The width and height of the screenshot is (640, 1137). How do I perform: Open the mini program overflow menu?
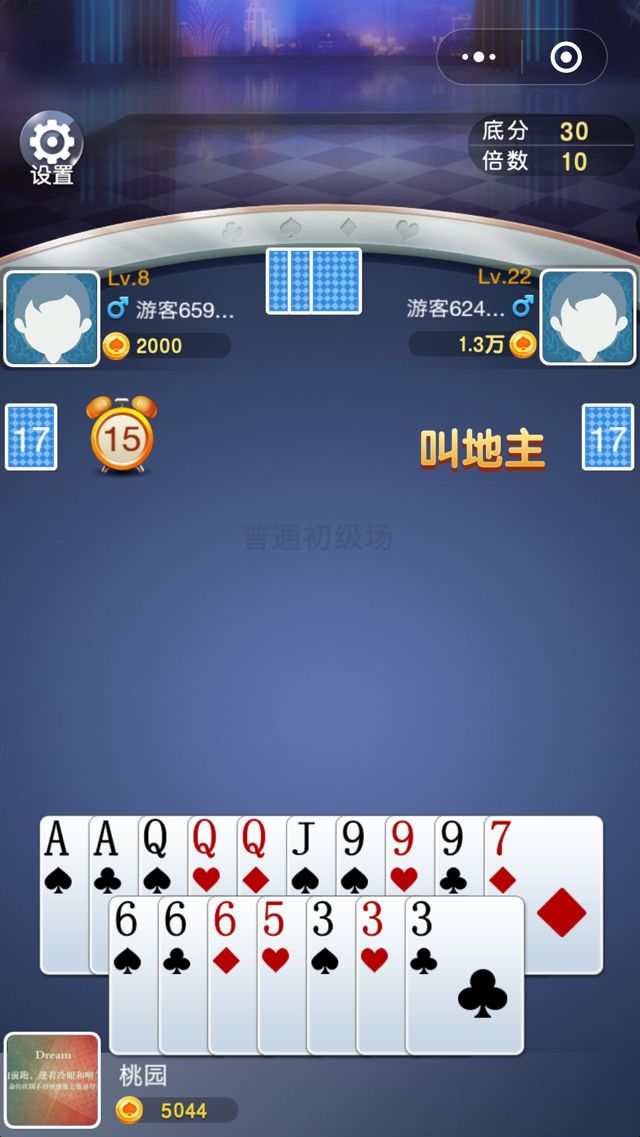(x=479, y=57)
